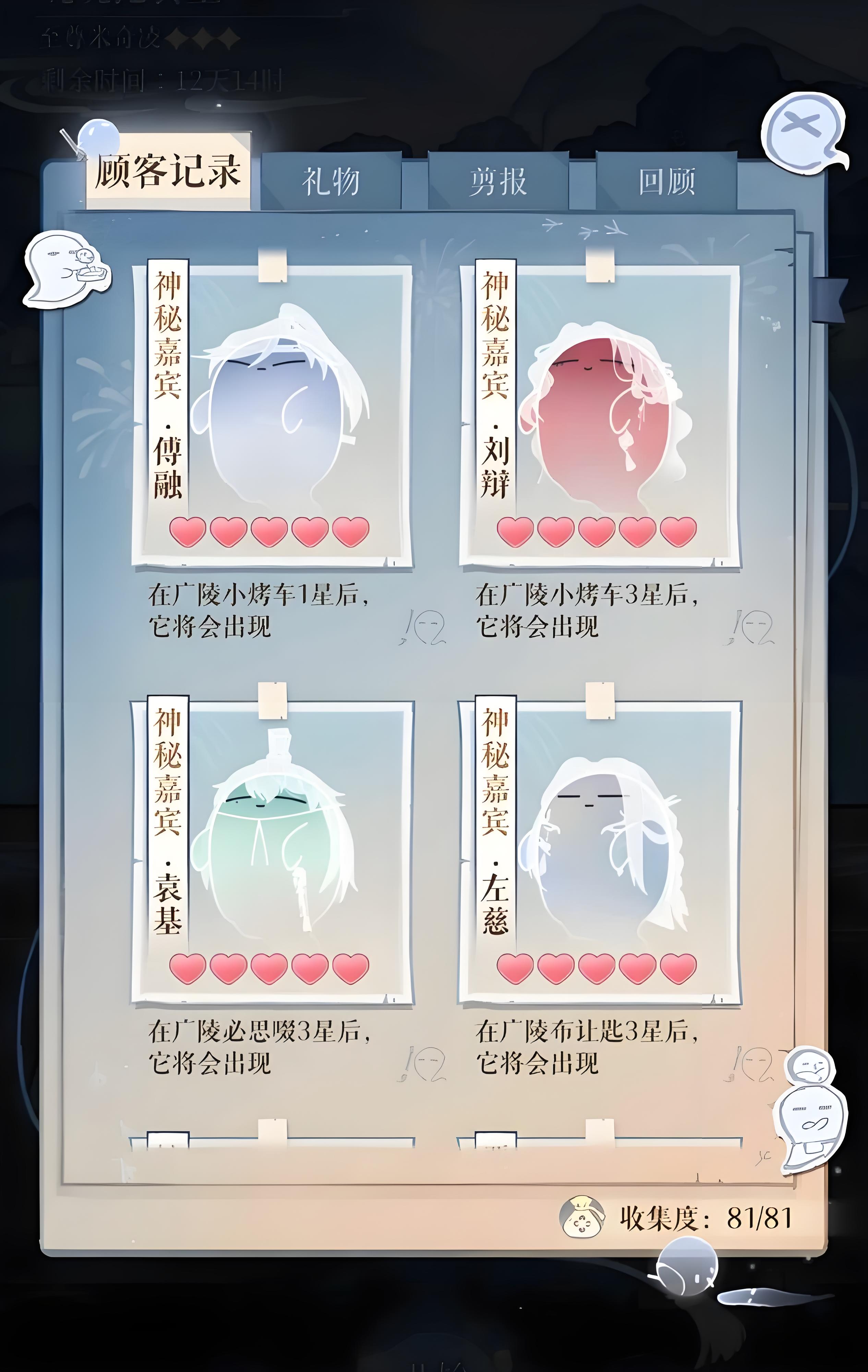Switch to the 礼物 tab
Screen dimensions: 868x1372
tap(330, 182)
